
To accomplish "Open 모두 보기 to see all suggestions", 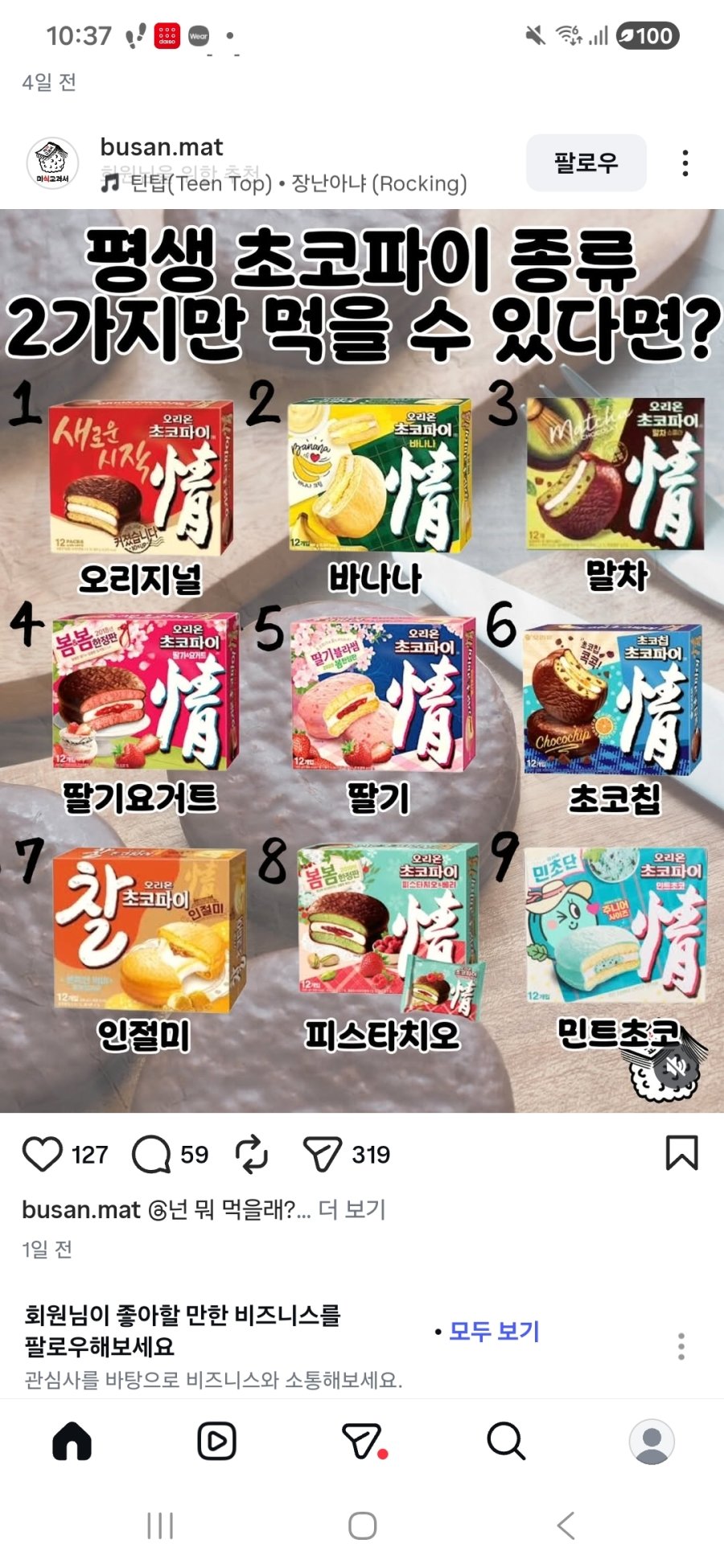I will [495, 1331].
